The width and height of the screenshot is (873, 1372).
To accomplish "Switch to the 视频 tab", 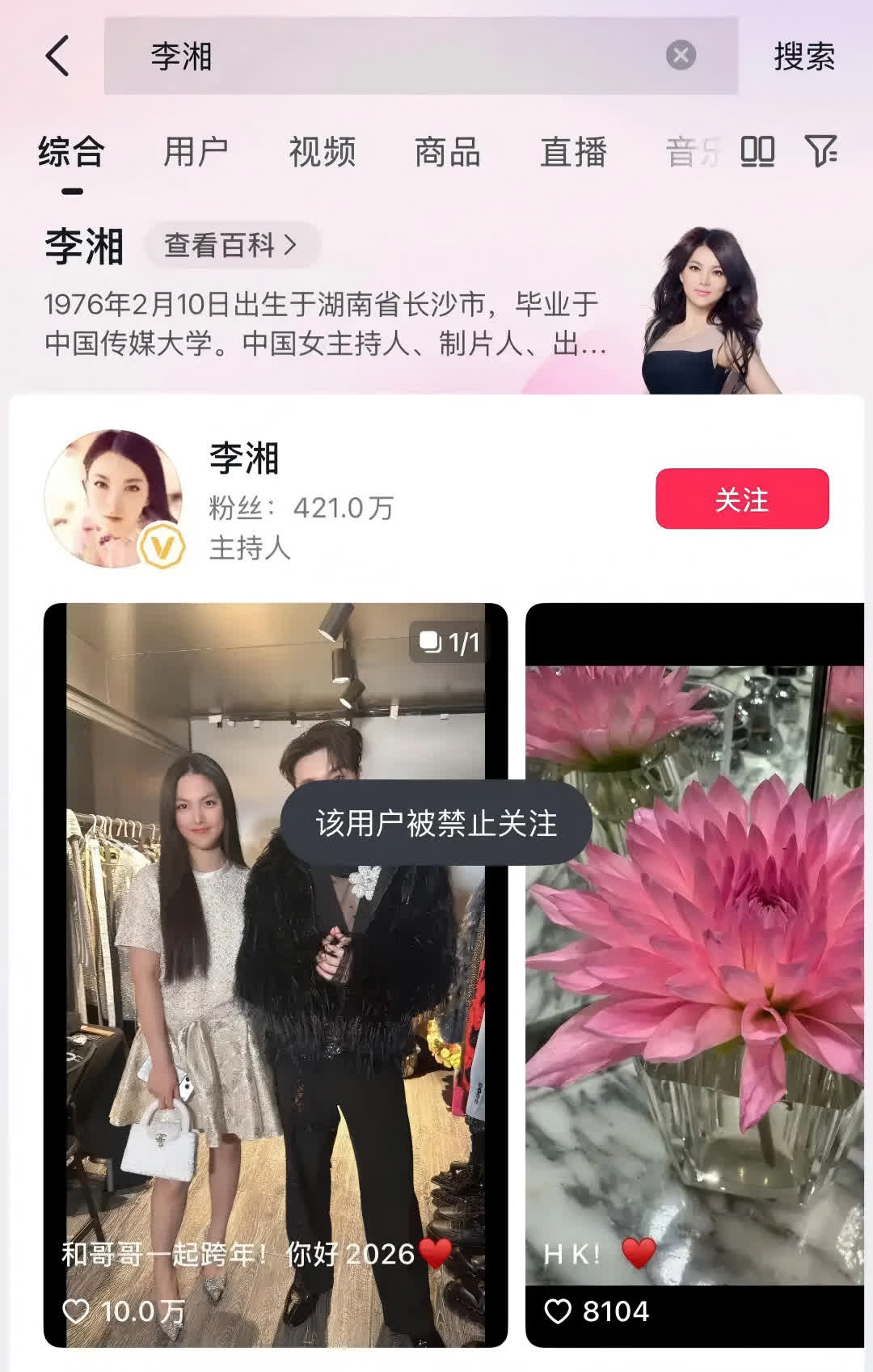I will click(x=322, y=152).
